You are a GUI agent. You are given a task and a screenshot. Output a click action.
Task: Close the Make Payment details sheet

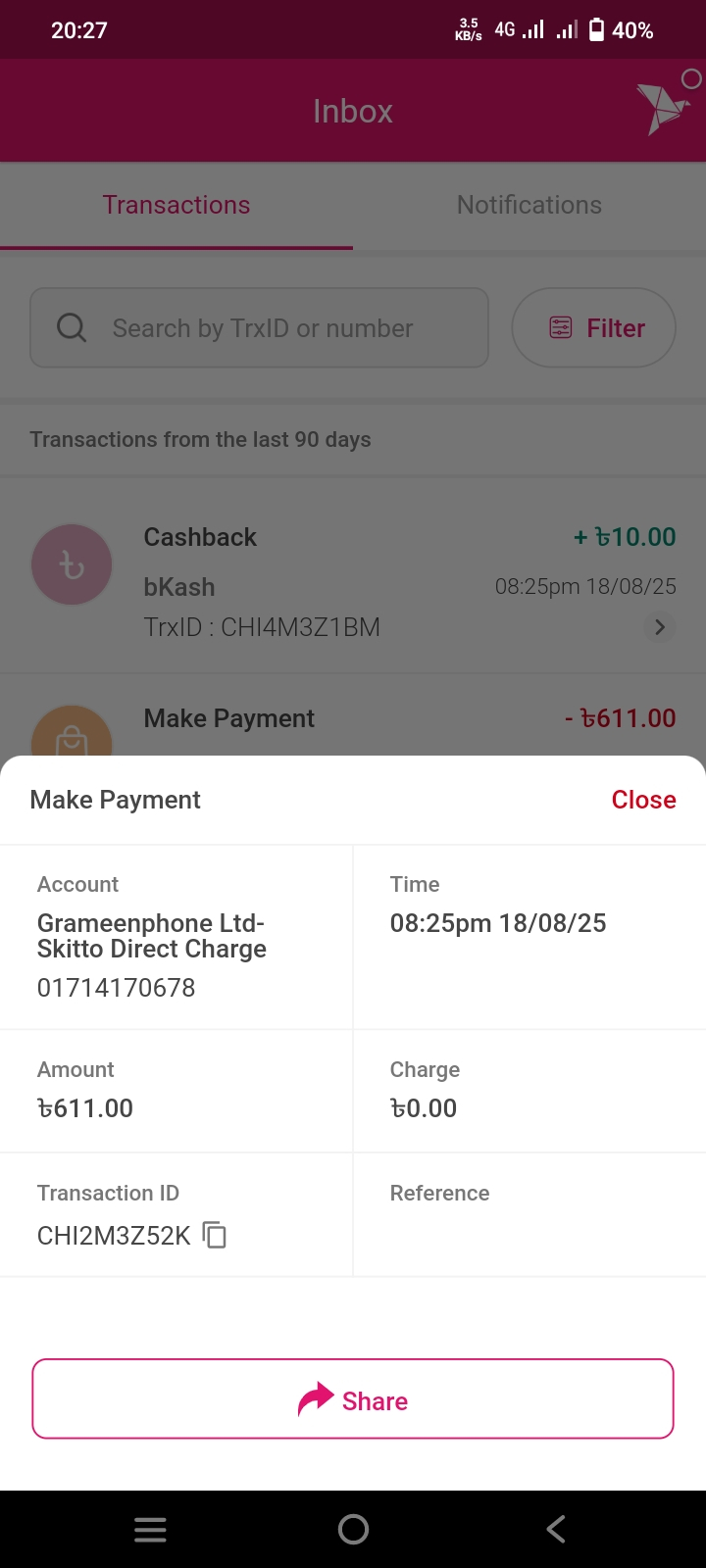[643, 800]
